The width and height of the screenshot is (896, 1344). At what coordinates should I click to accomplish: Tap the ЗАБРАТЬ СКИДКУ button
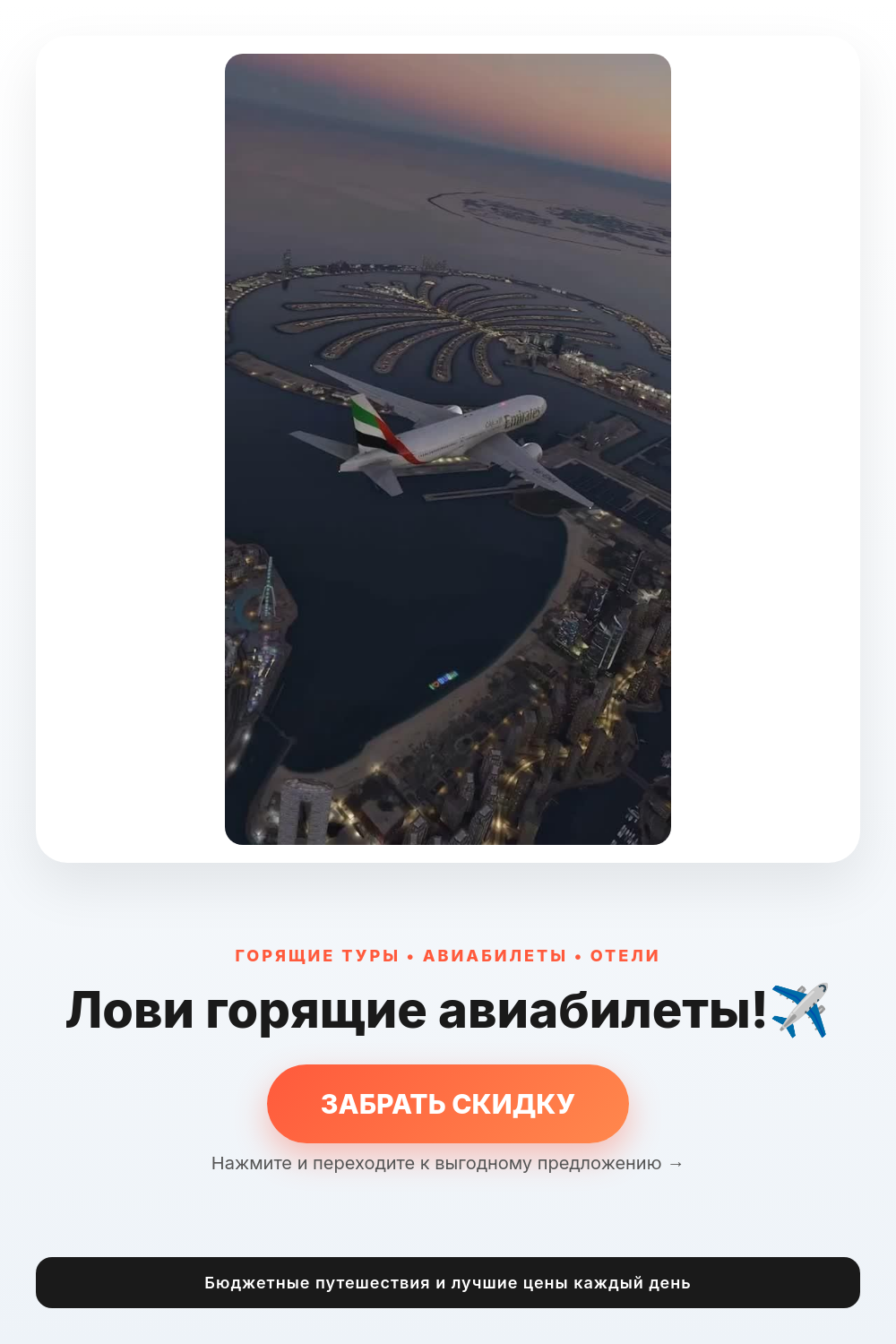448,1104
